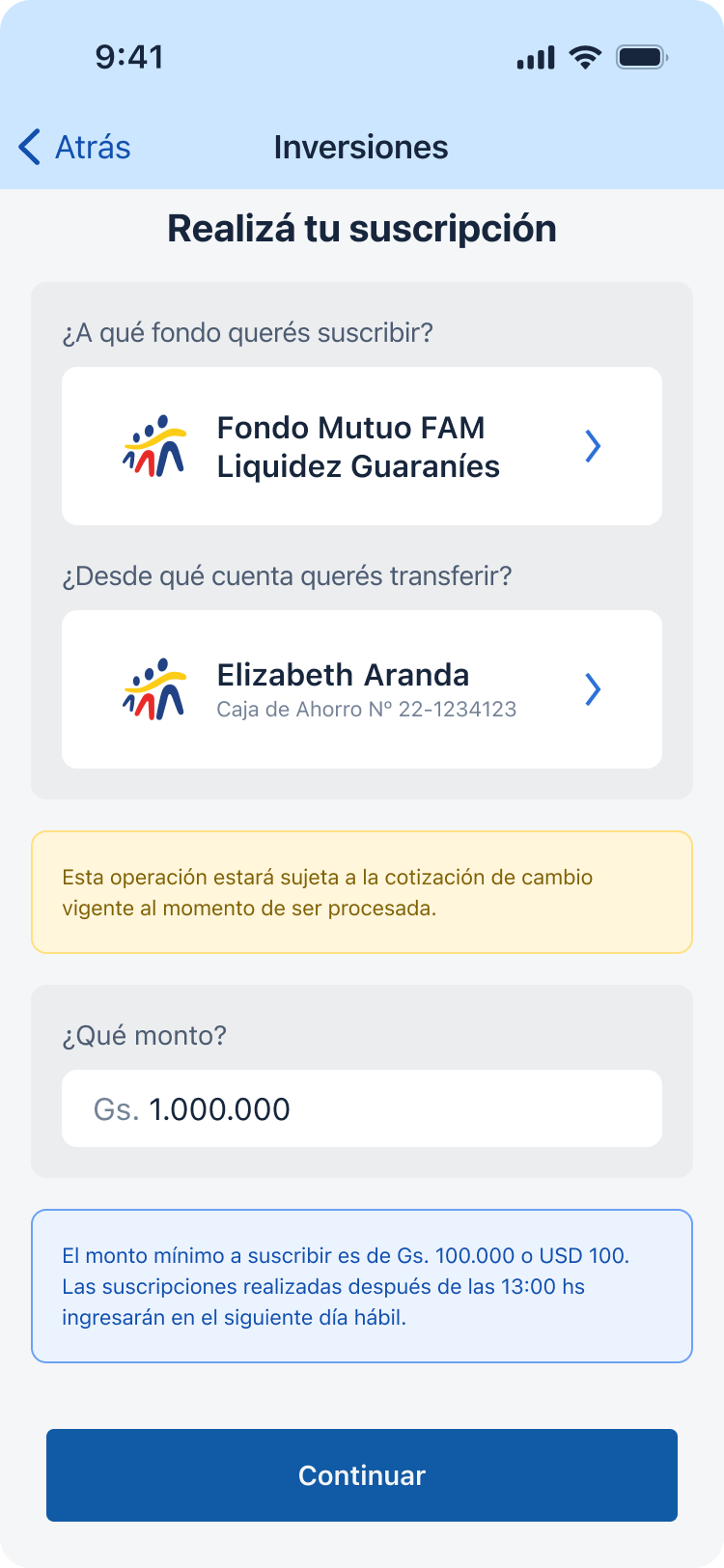
Task: Edit the Gs. 1.000.000 amount field
Action: click(x=361, y=1108)
